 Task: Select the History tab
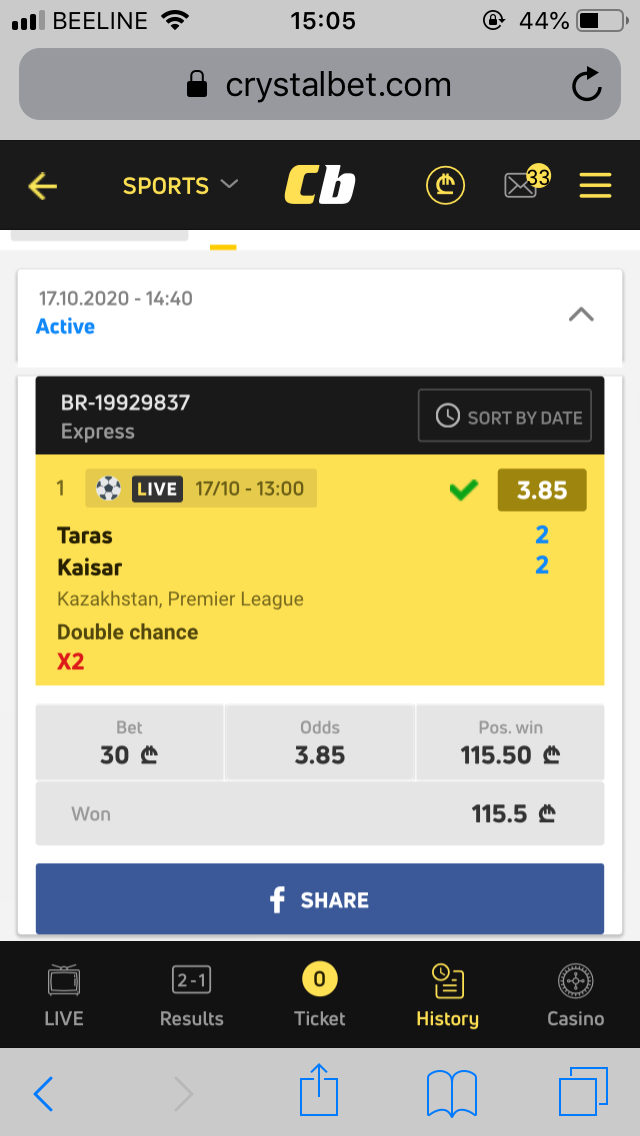coord(447,996)
